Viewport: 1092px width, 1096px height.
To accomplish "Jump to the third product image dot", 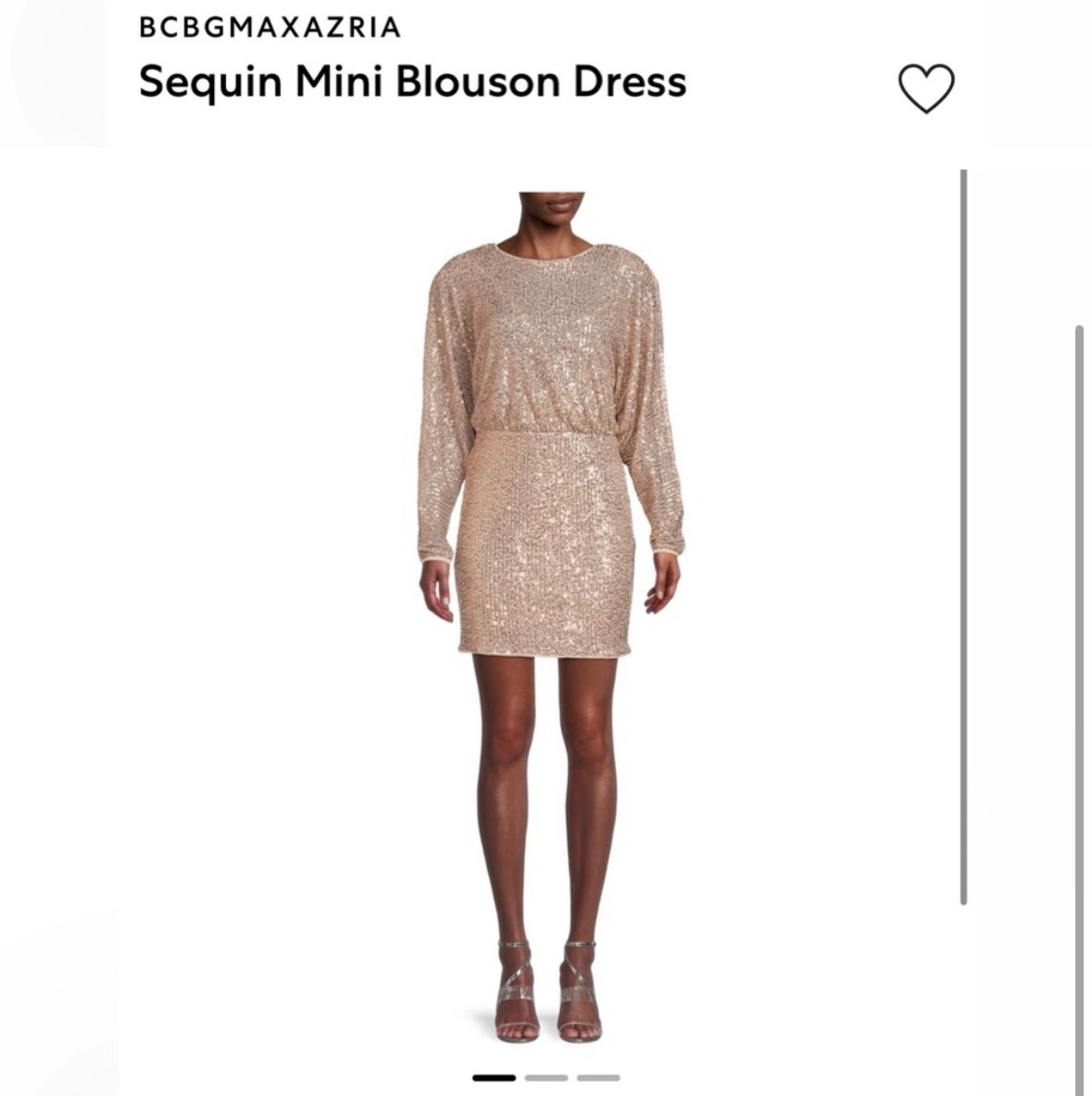I will [x=598, y=1077].
